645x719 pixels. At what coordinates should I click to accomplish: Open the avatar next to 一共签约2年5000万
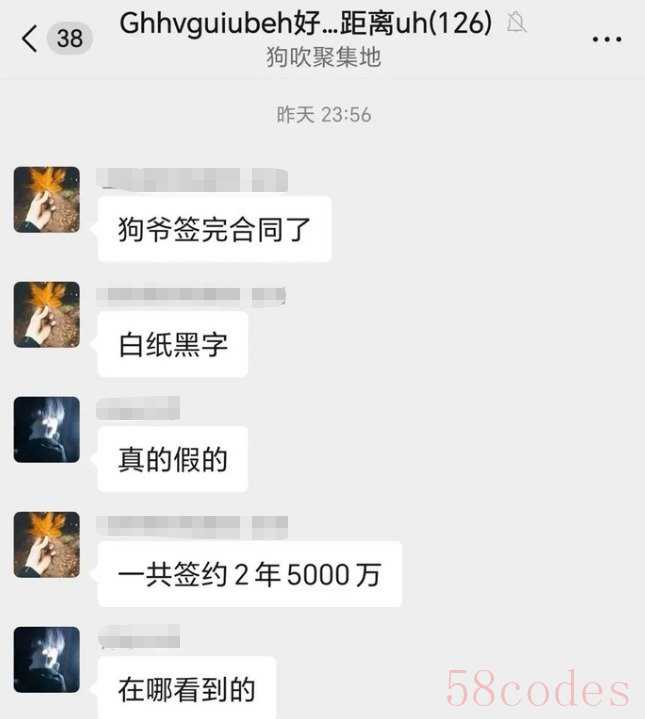[46, 545]
